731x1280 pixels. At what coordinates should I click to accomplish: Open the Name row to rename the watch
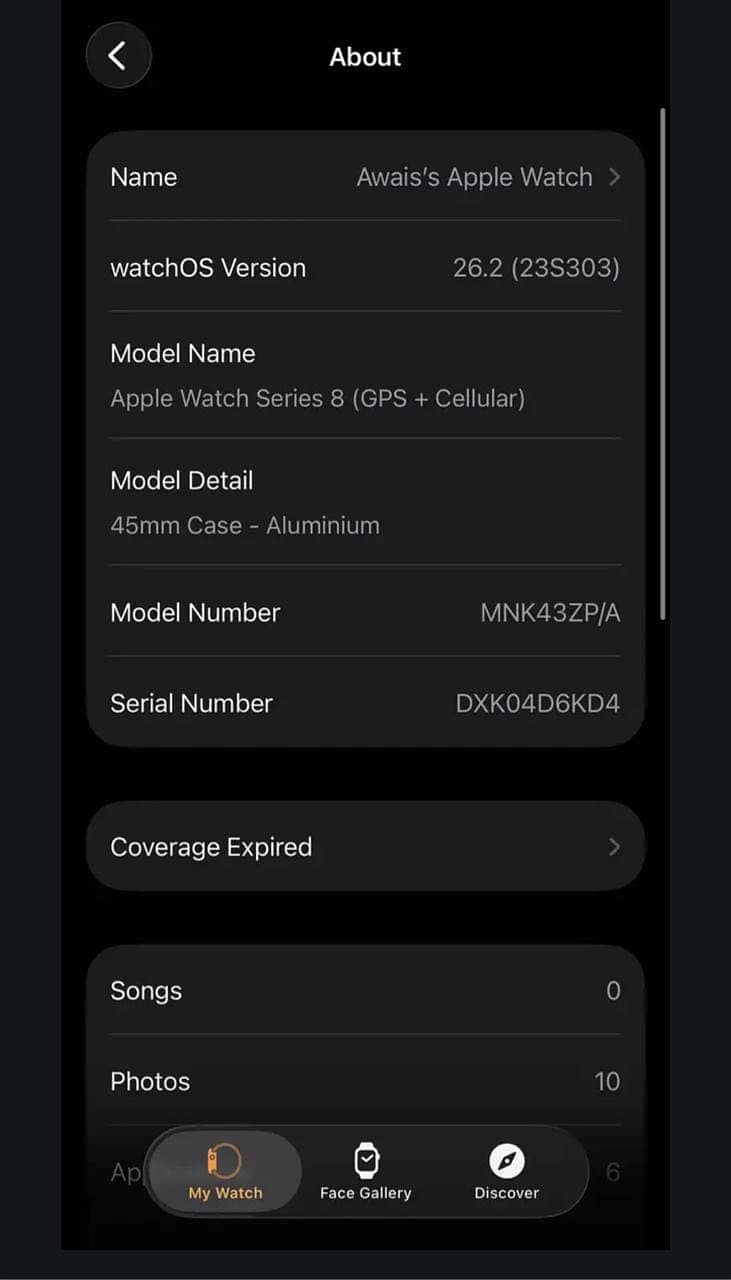tap(365, 177)
